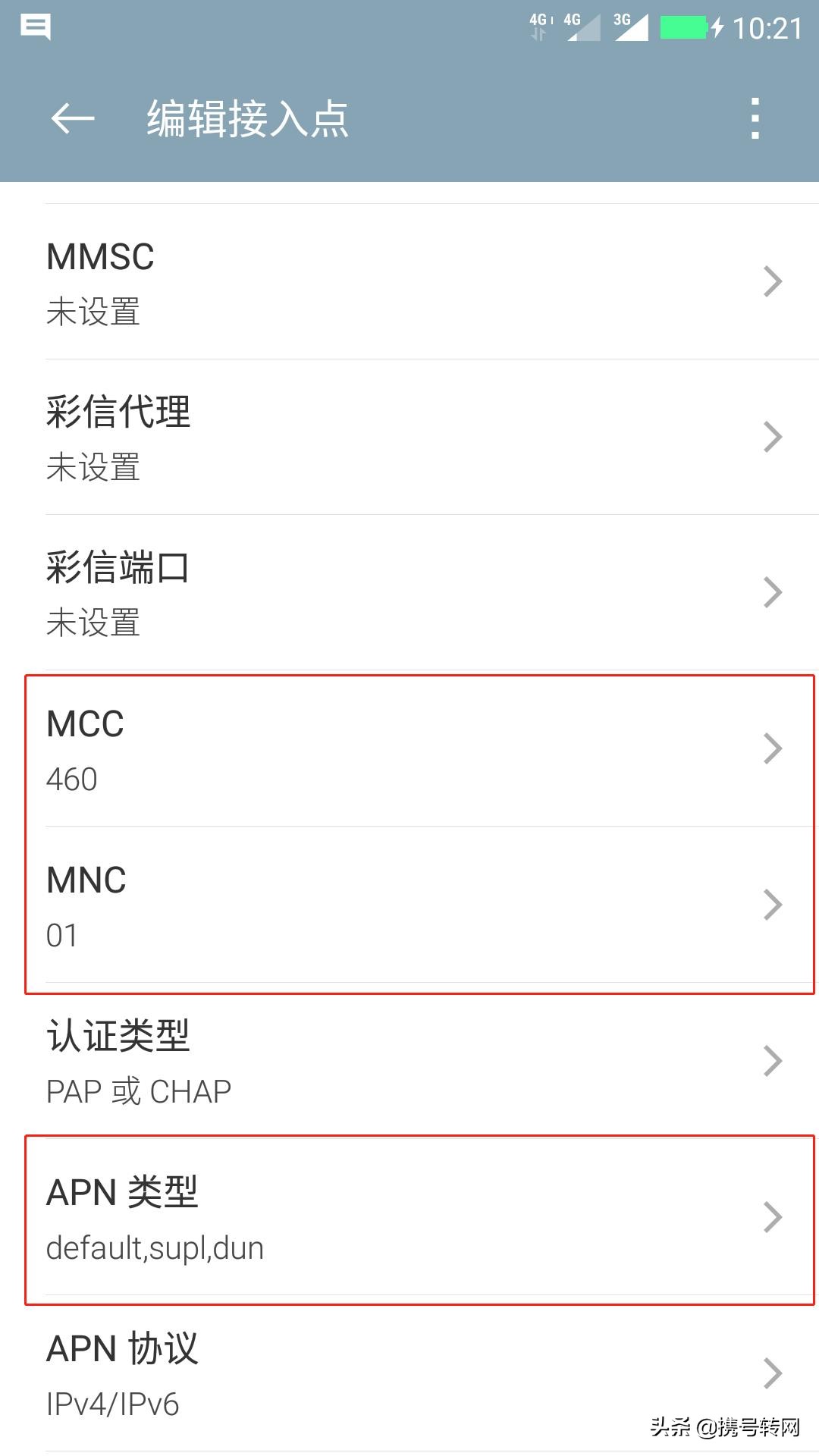Viewport: 819px width, 1456px height.
Task: Edit the MCC value 460
Action: click(x=409, y=749)
